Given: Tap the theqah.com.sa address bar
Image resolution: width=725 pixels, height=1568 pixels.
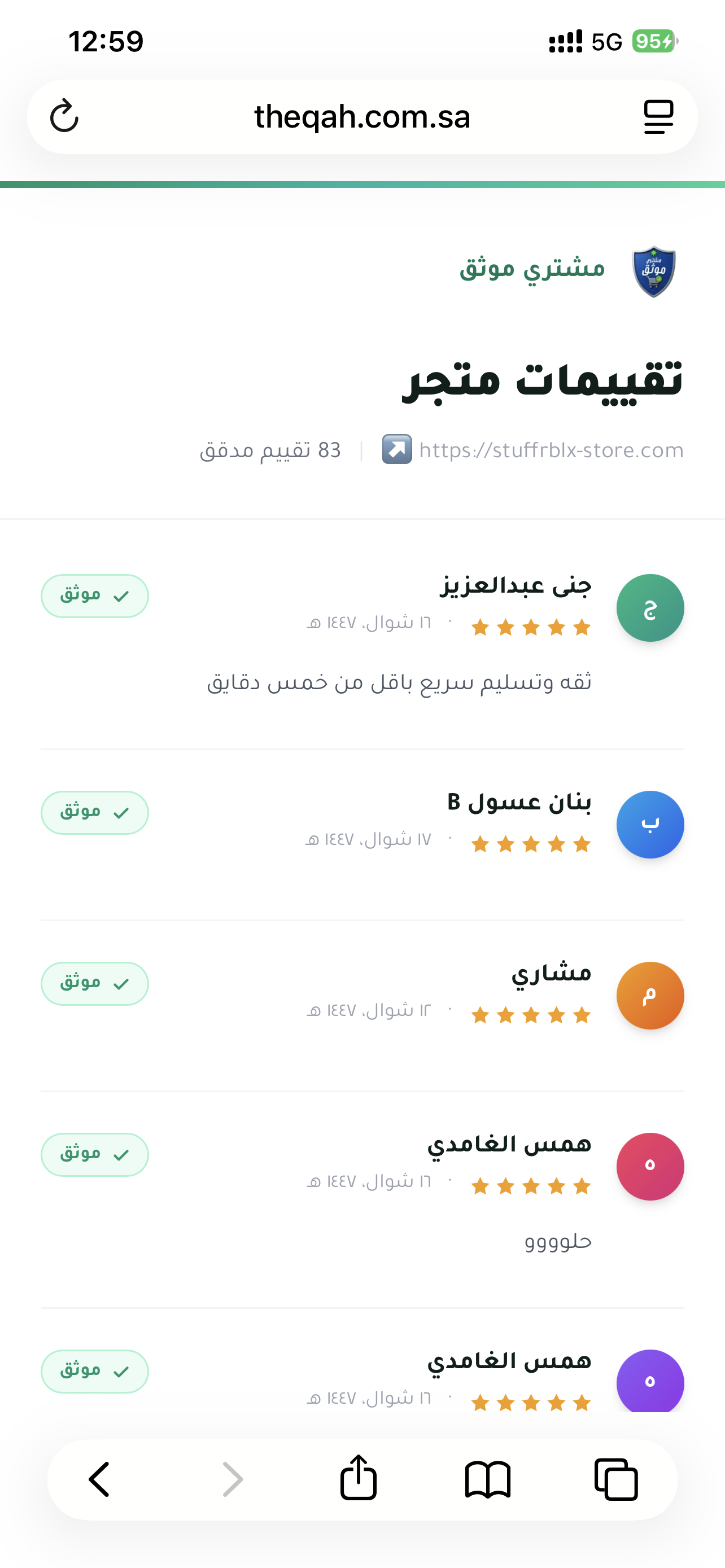Looking at the screenshot, I should (x=362, y=116).
